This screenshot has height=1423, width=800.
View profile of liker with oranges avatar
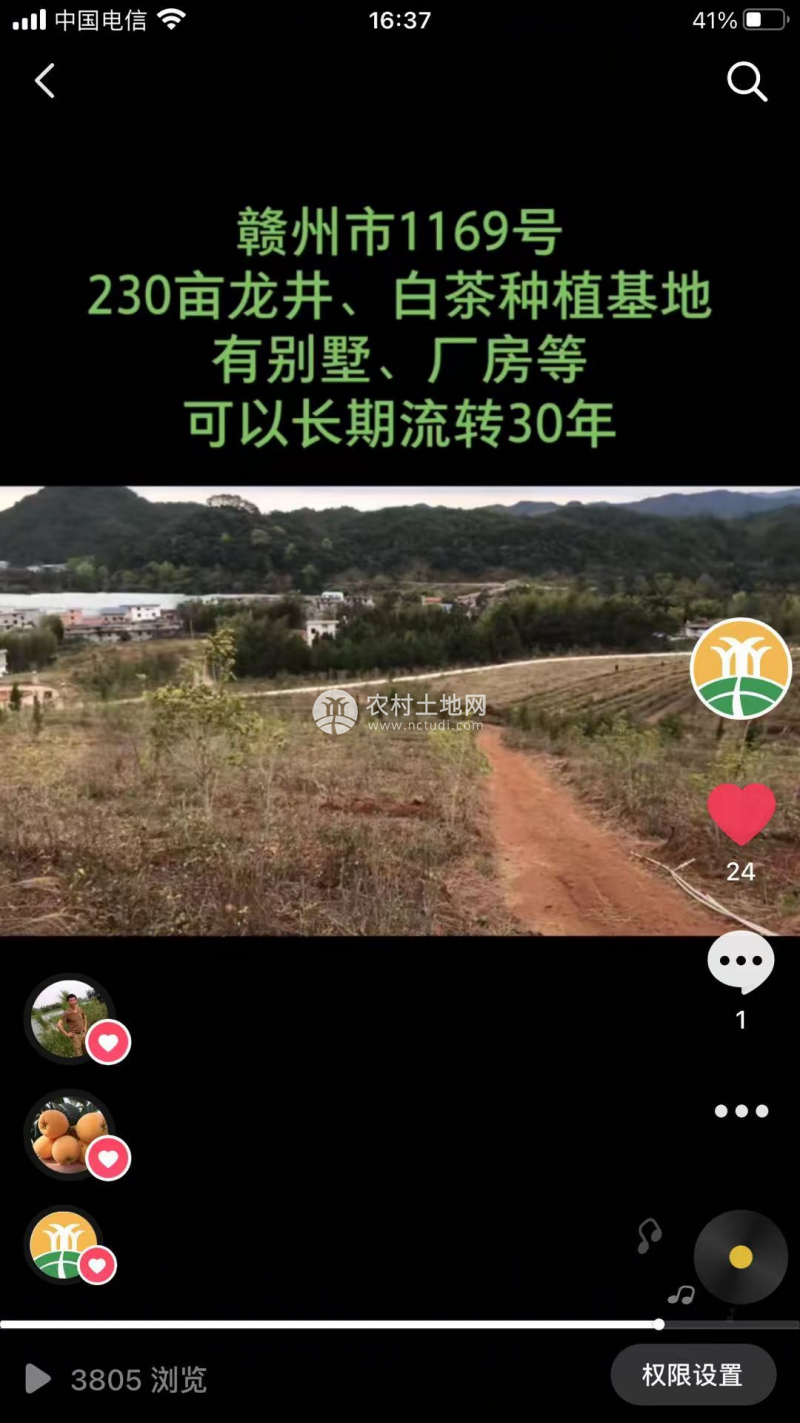68,1134
